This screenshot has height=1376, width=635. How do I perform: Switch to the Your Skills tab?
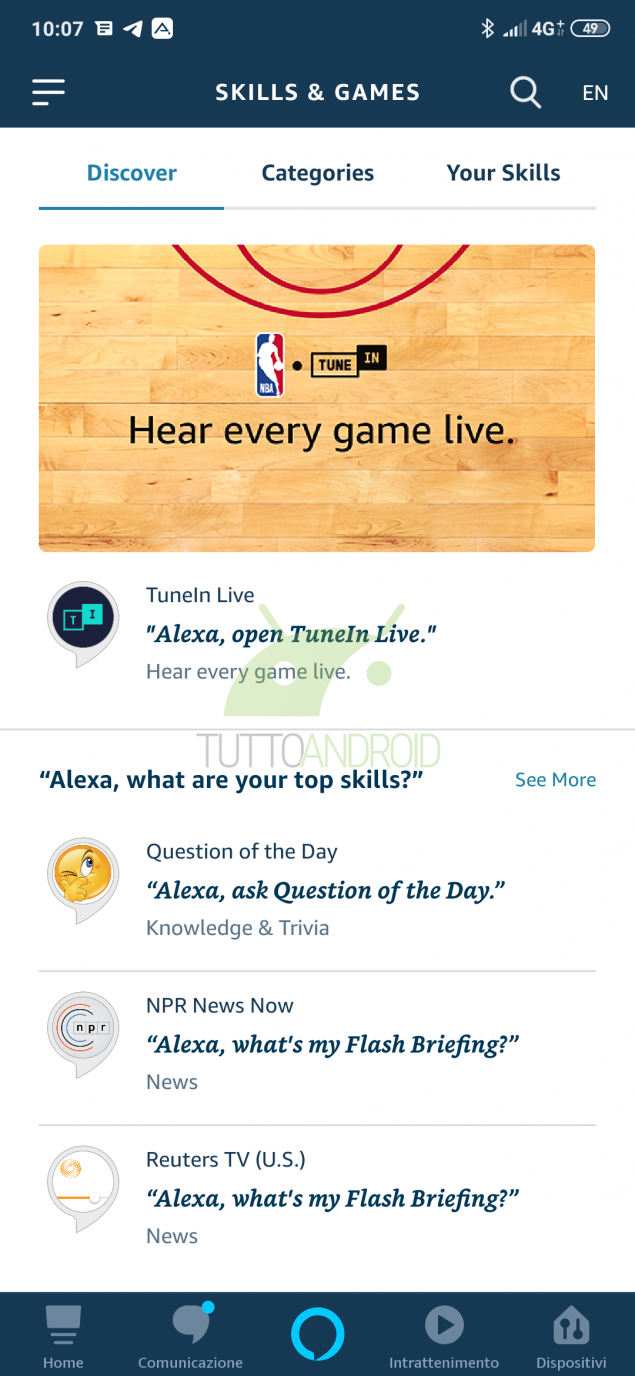[503, 173]
